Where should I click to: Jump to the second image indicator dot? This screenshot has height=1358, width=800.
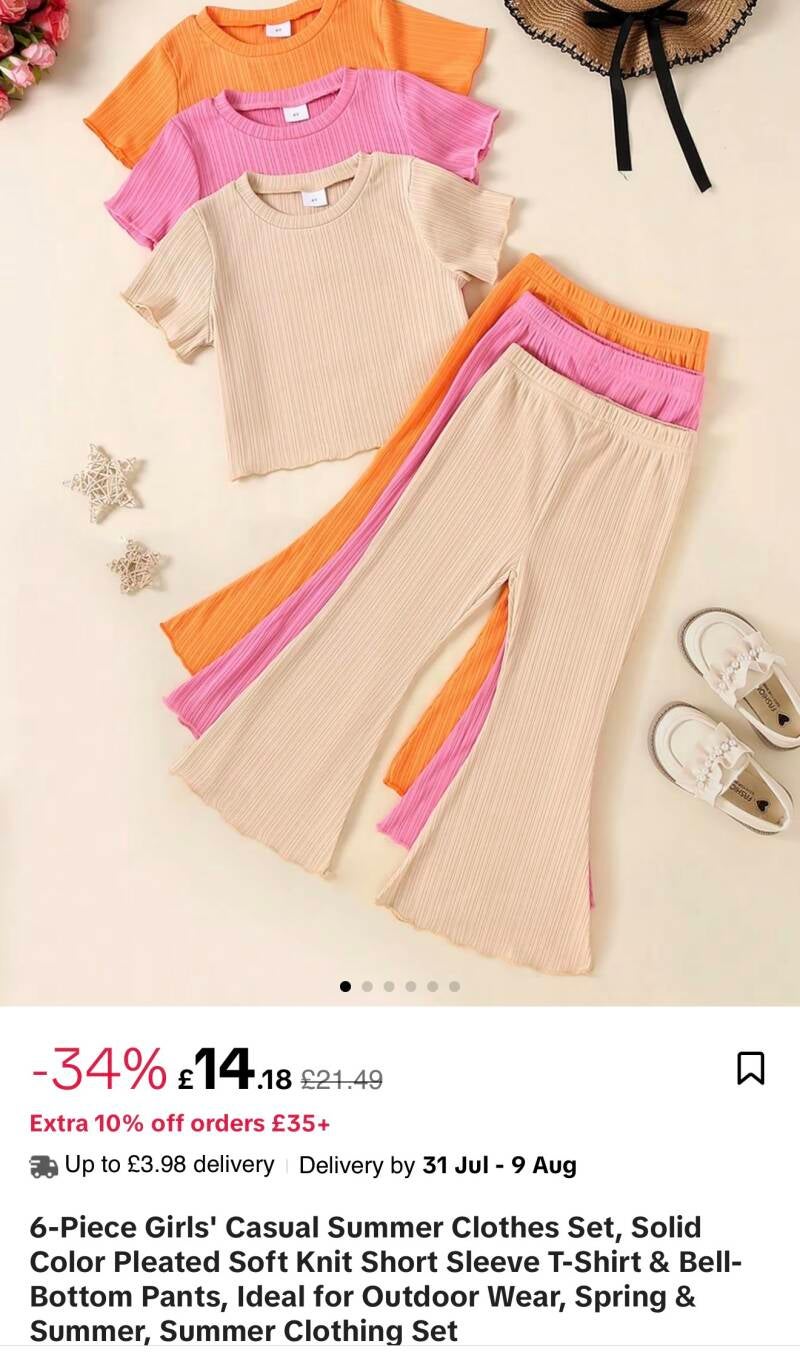coord(367,986)
